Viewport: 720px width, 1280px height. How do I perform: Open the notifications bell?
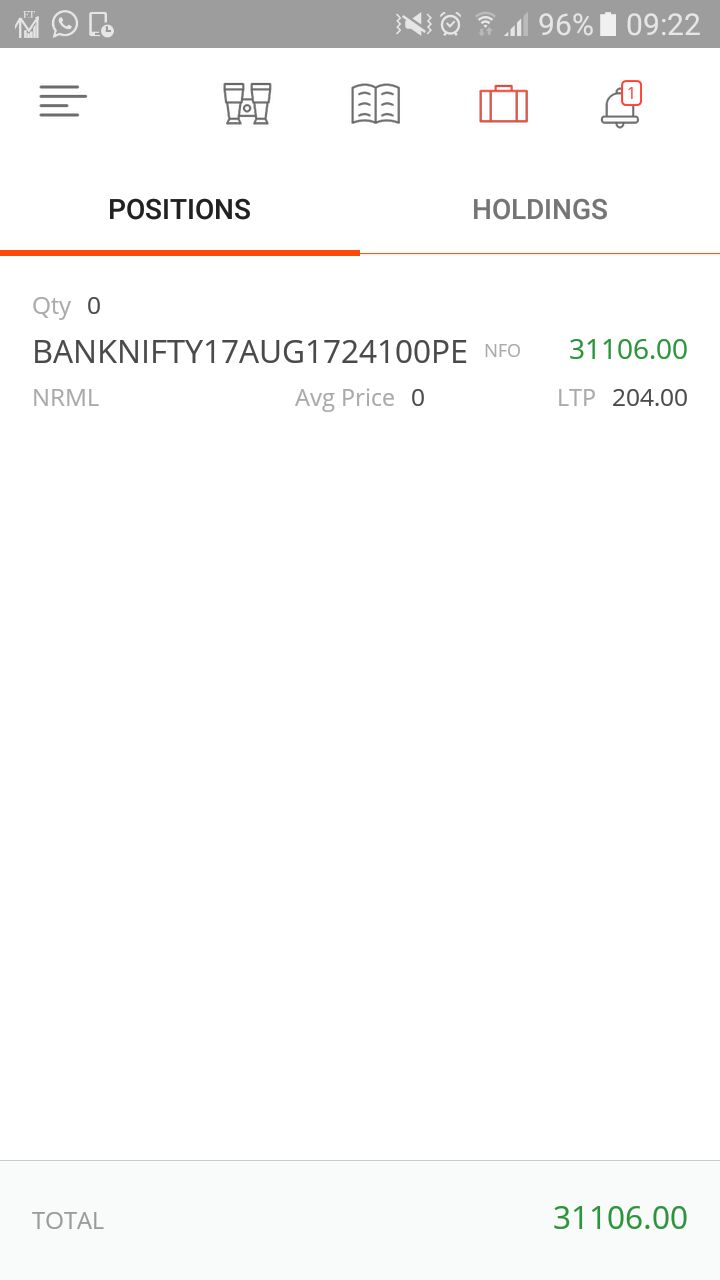click(x=621, y=104)
